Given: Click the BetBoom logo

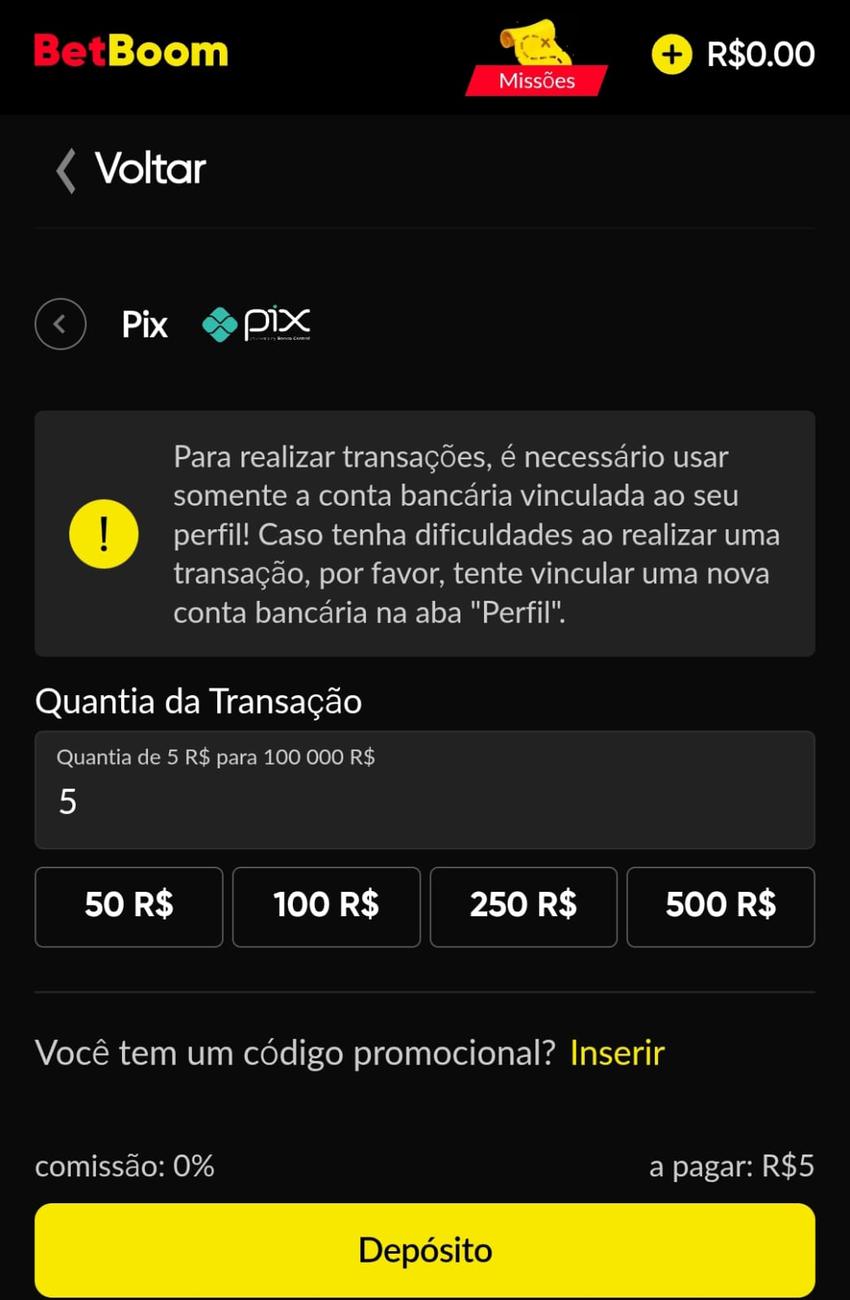Looking at the screenshot, I should click(x=130, y=52).
